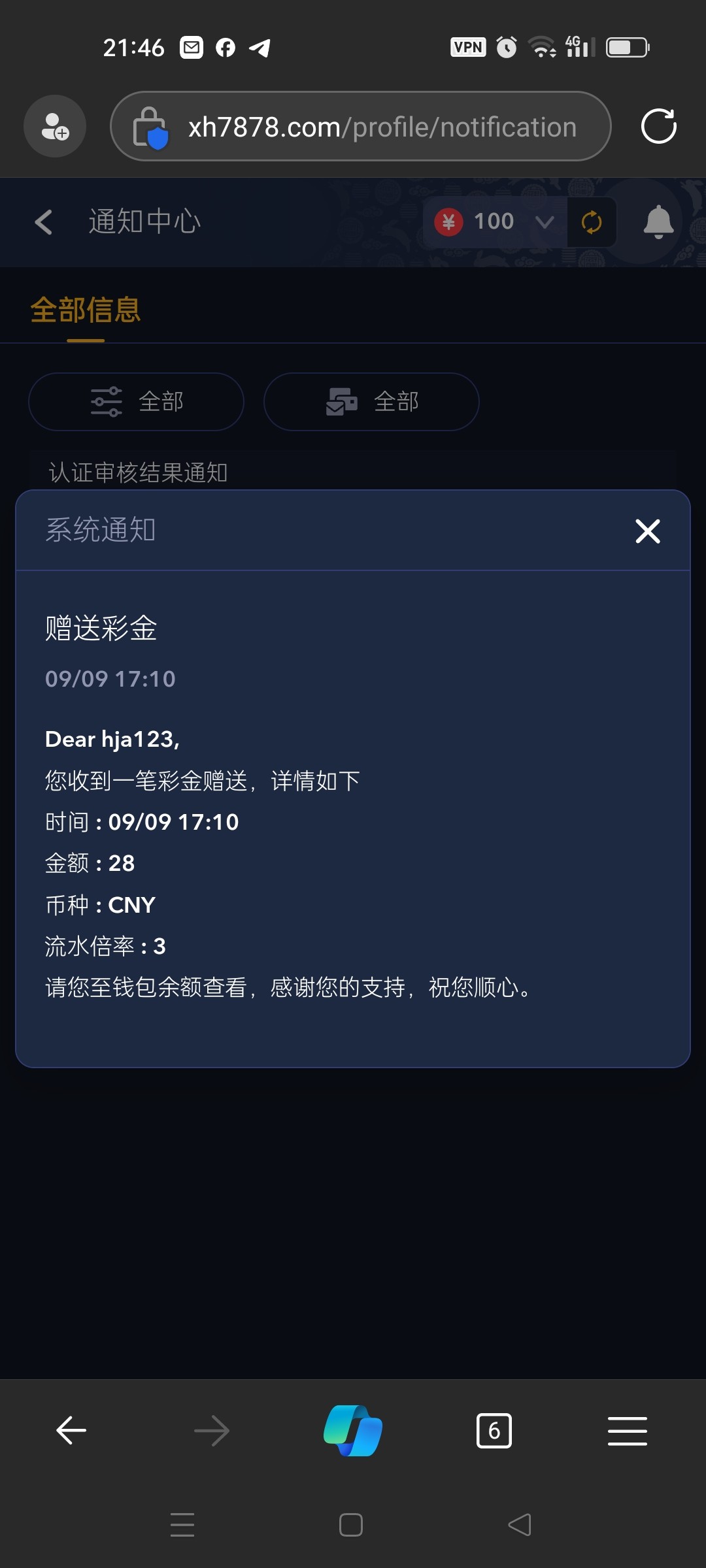Image resolution: width=706 pixels, height=1568 pixels.
Task: Open the browser hamburger menu
Action: tap(627, 1431)
